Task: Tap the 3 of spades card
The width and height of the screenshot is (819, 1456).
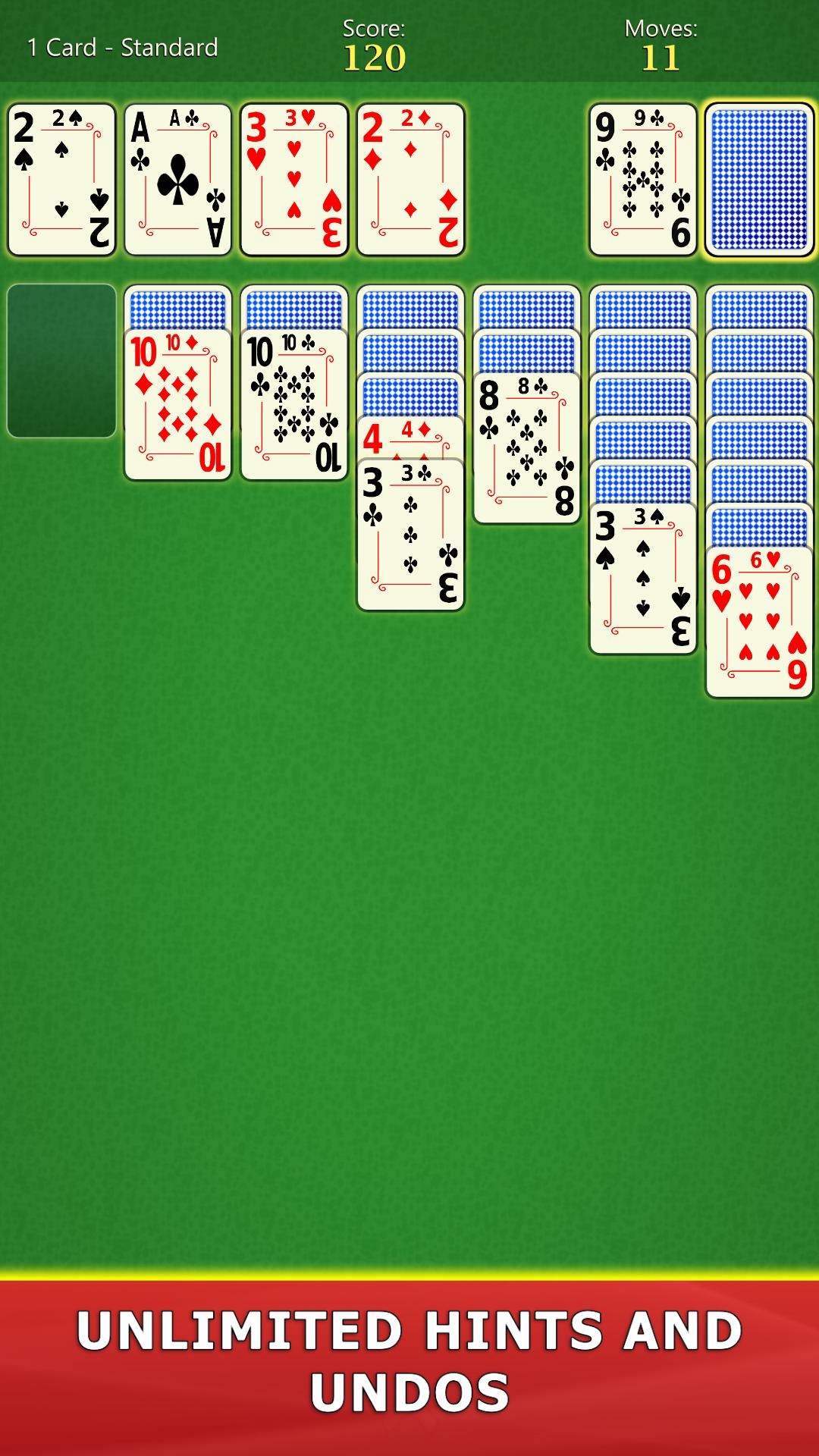Action: click(x=642, y=579)
